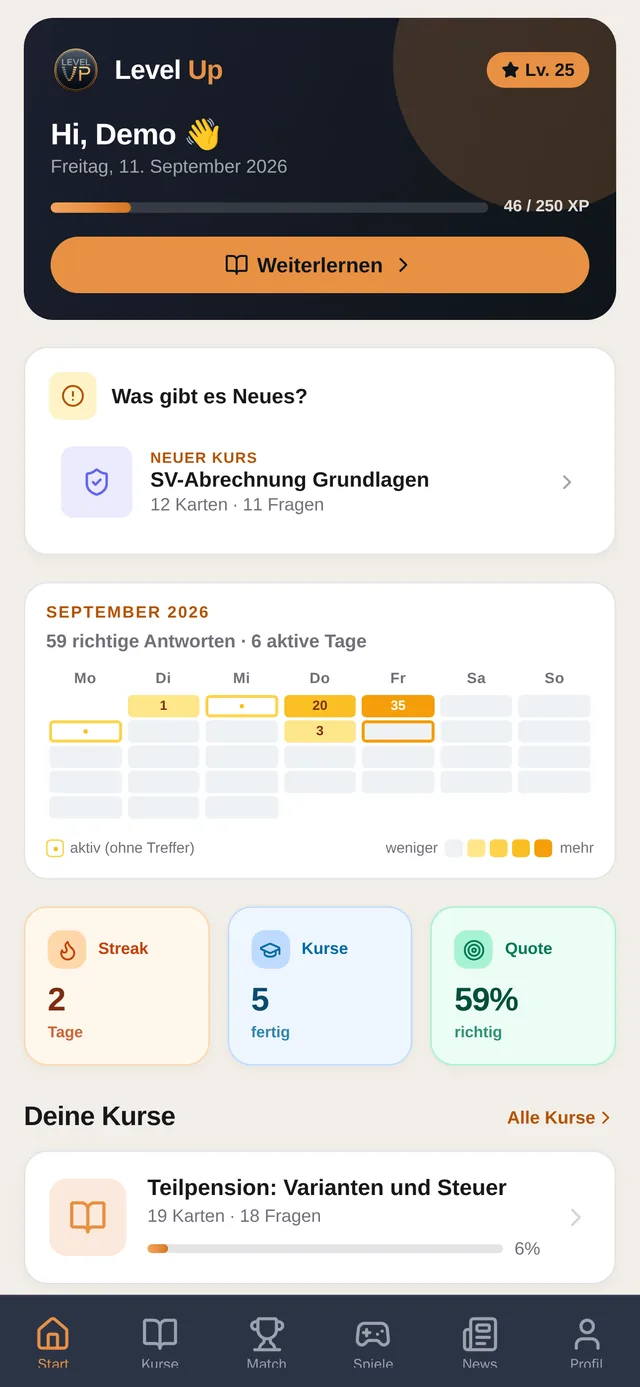Open the Teilpension: Varianten und Steuer course
Screen dimensions: 640x1387
point(320,1217)
